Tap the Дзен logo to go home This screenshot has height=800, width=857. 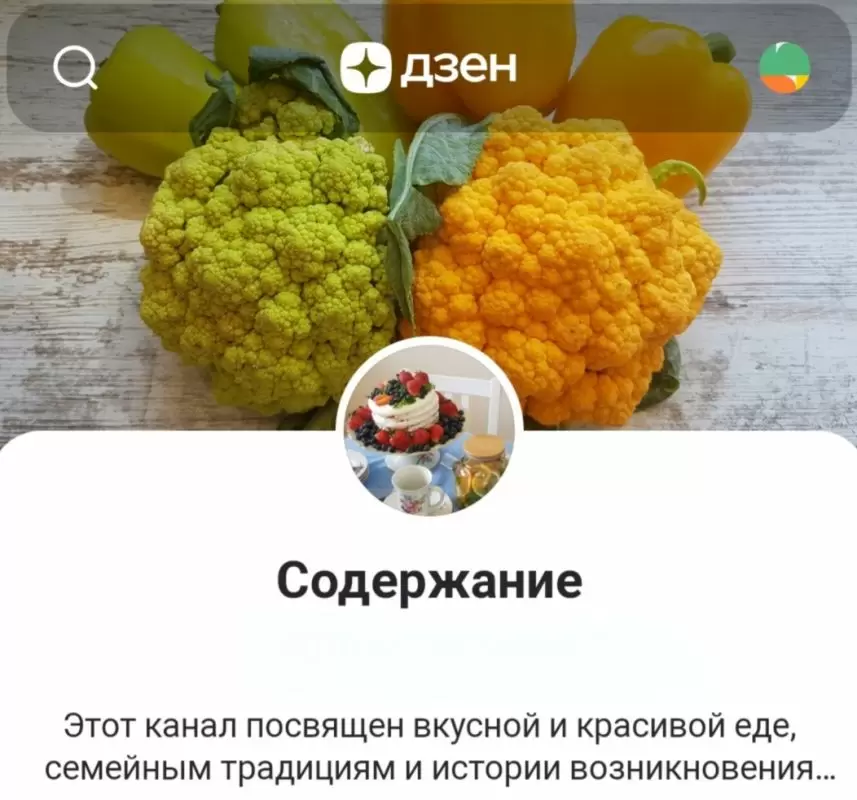coord(428,67)
